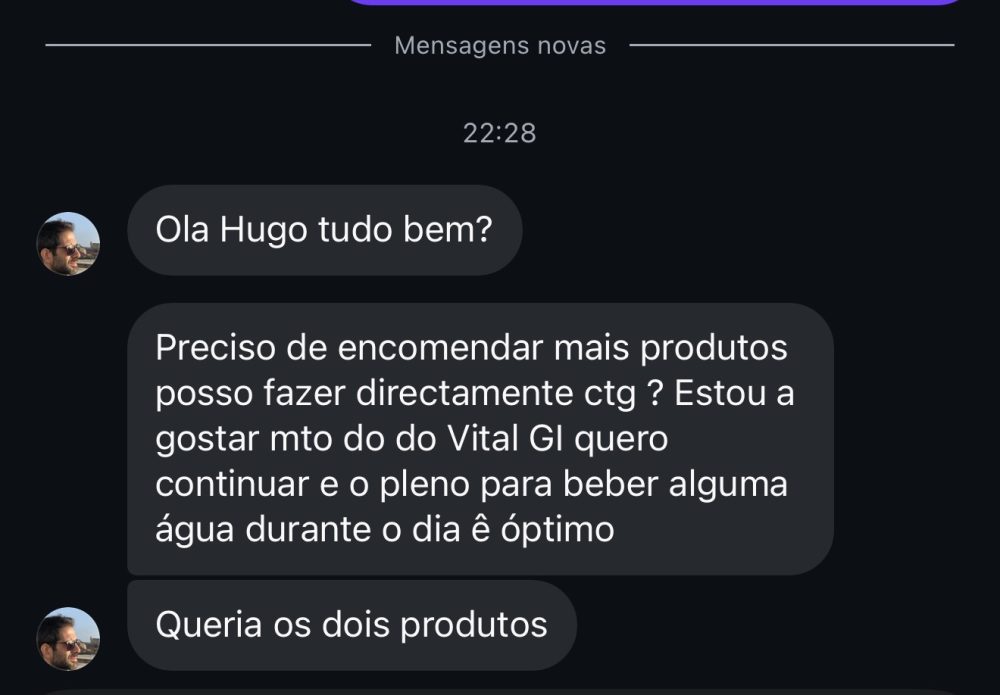Open profile picture beside "Queria os dois produtos"
The image size is (1000, 695).
[68, 639]
